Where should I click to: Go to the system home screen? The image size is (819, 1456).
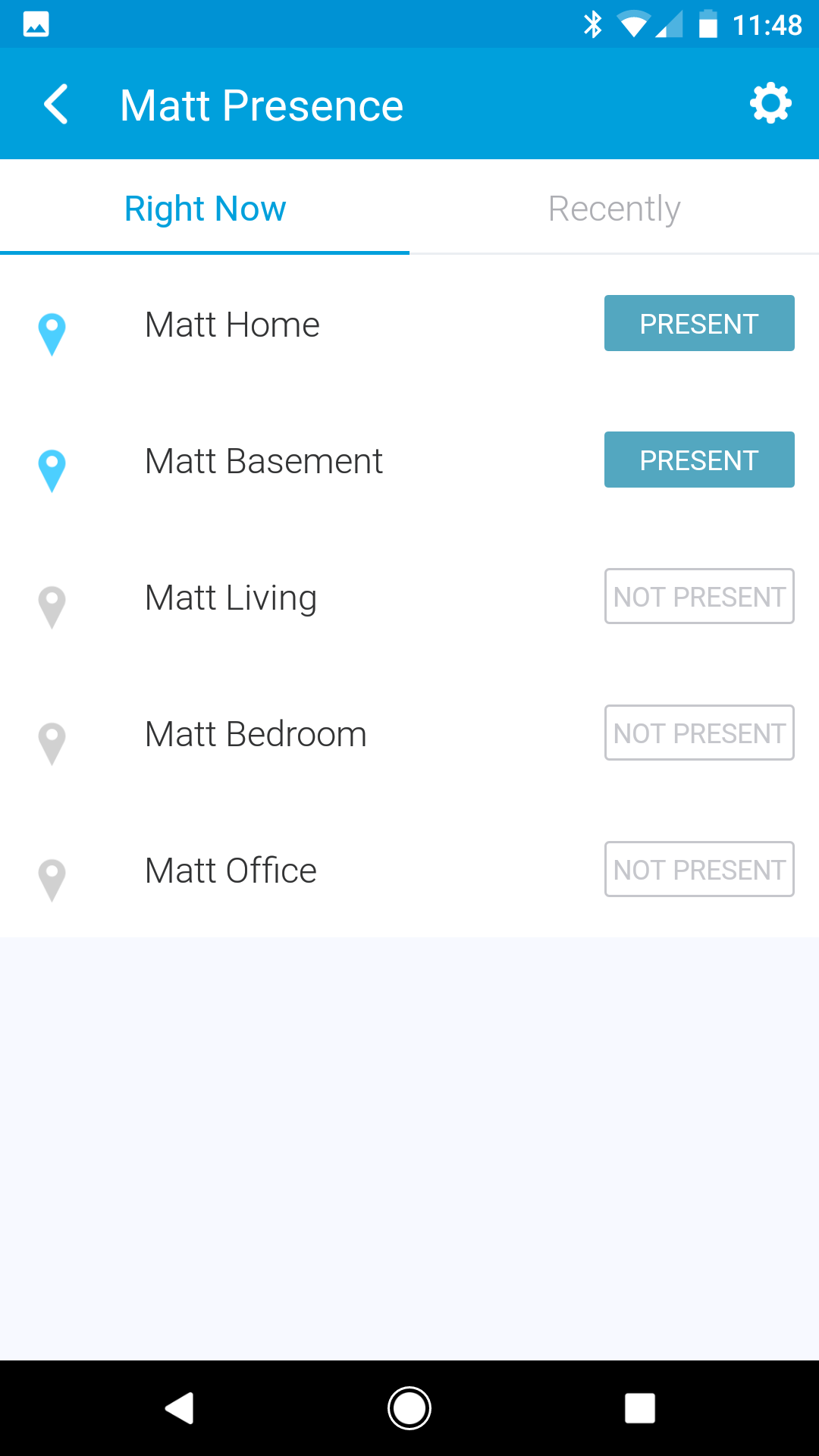[x=409, y=1408]
